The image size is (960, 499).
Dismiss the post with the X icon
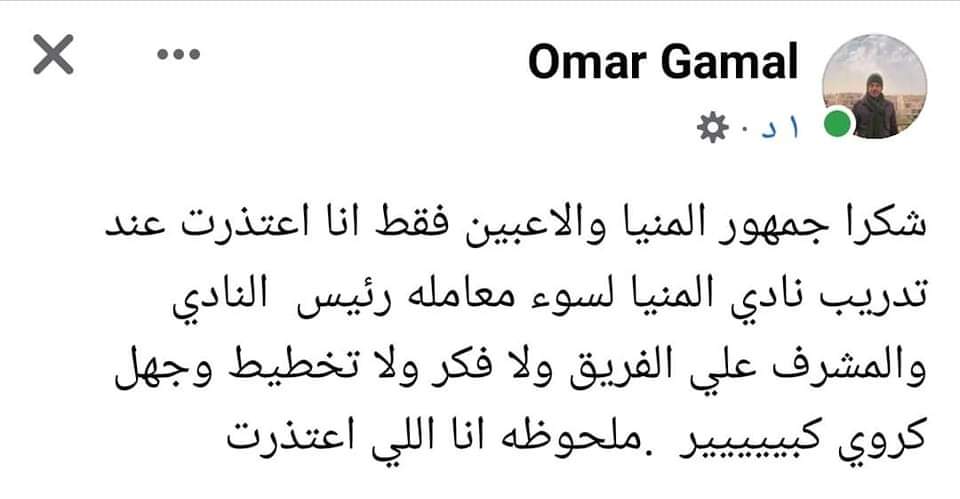coord(54,55)
